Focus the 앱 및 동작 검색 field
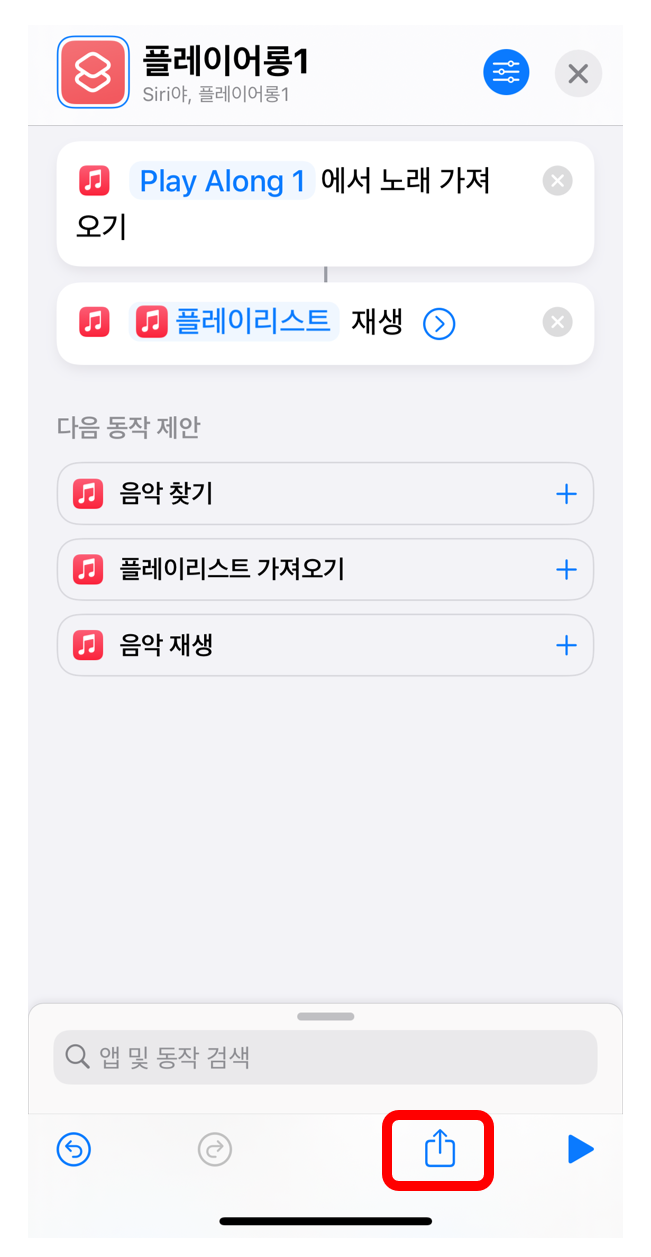 [x=325, y=1057]
